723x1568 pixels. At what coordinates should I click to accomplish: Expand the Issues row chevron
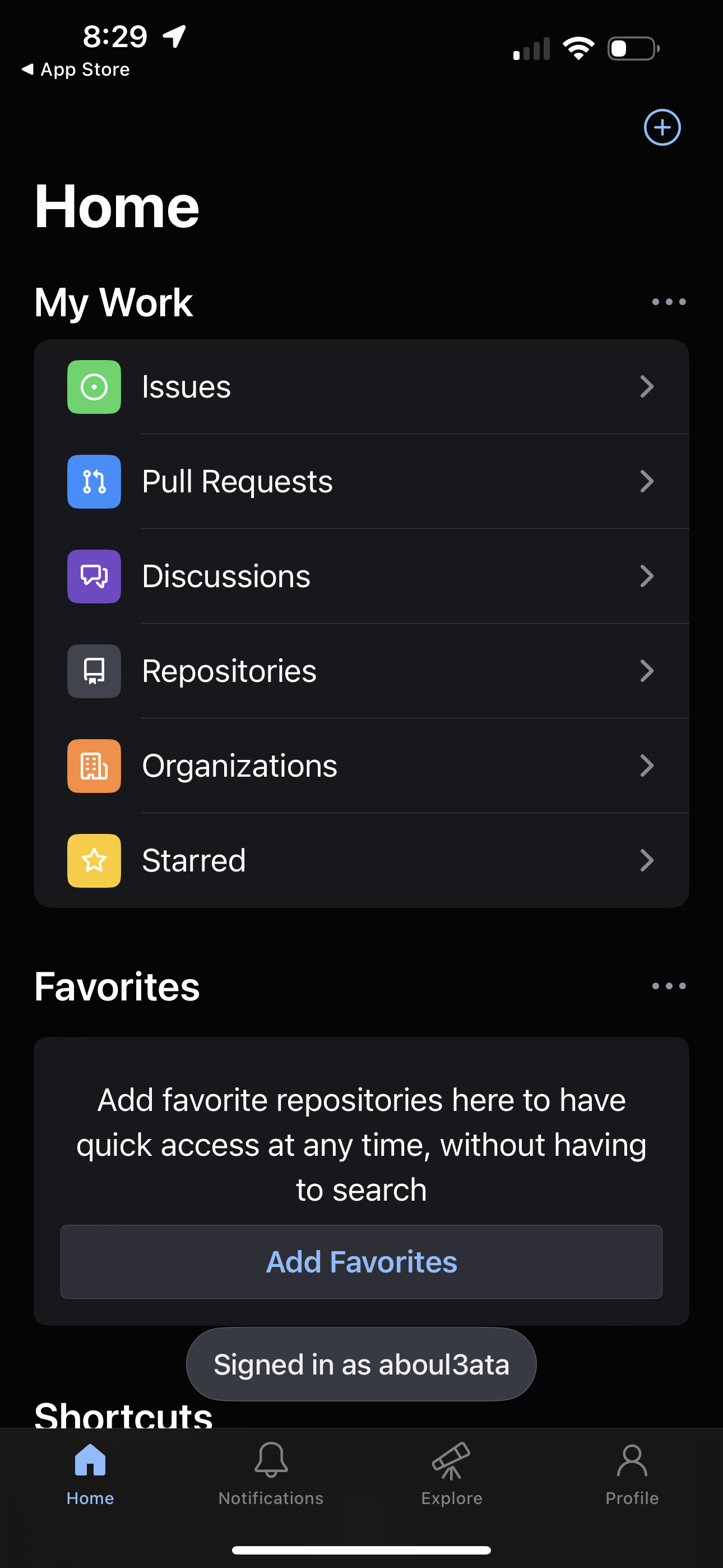(647, 386)
